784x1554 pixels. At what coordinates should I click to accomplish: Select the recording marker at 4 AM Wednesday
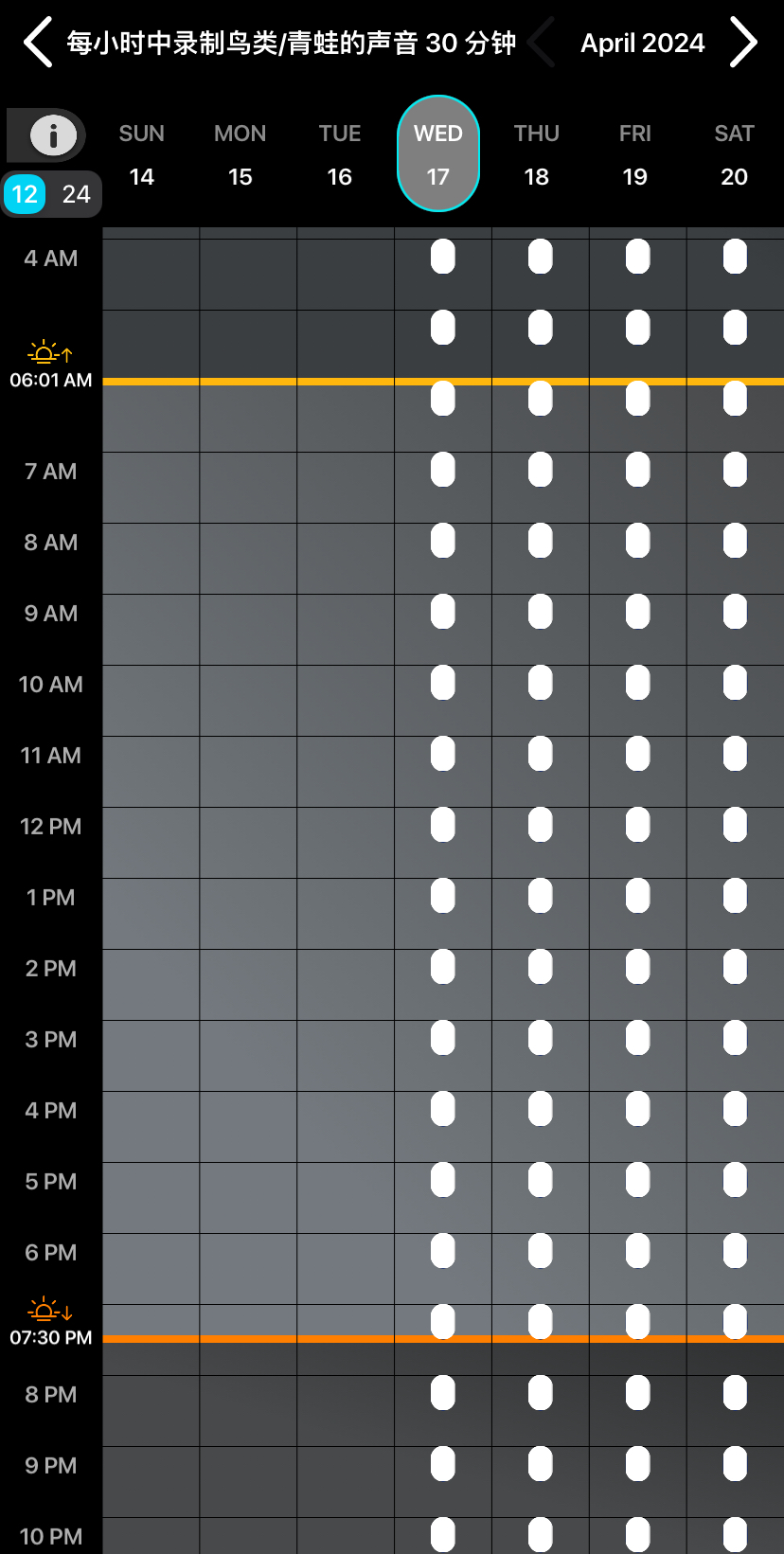pos(442,256)
